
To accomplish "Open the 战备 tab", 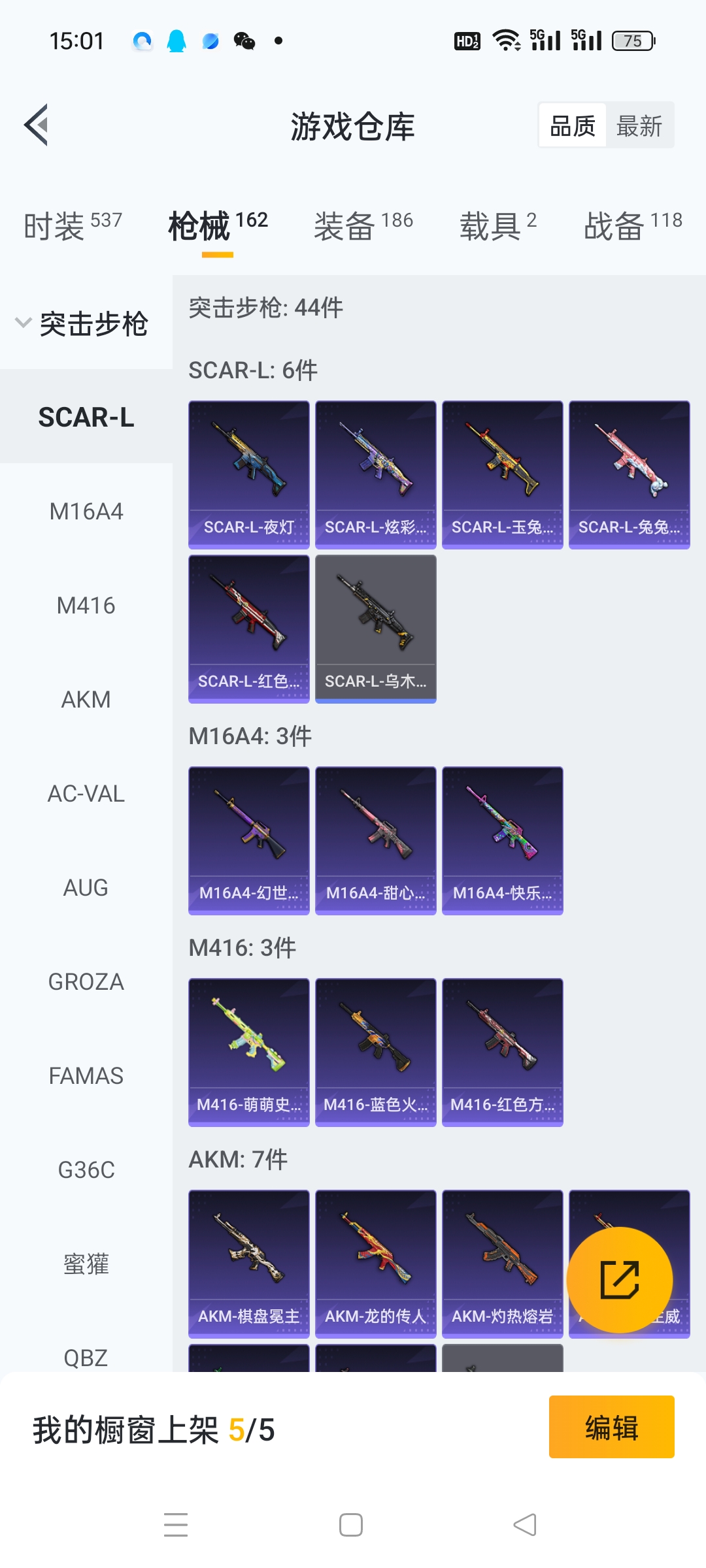I will coord(632,226).
